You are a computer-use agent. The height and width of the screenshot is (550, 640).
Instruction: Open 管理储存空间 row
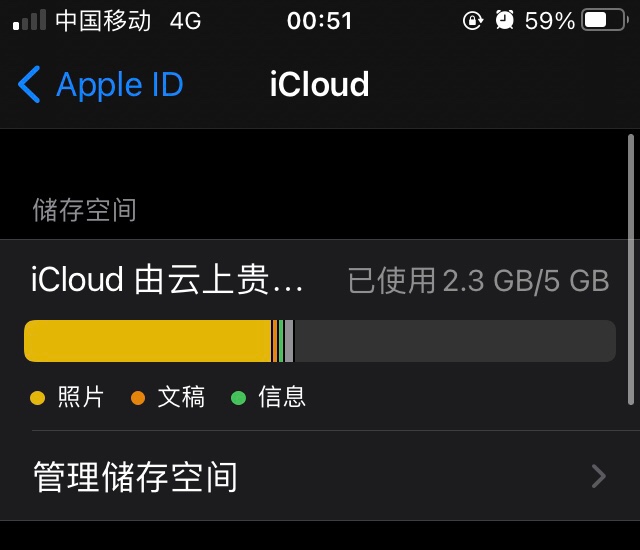point(320,476)
